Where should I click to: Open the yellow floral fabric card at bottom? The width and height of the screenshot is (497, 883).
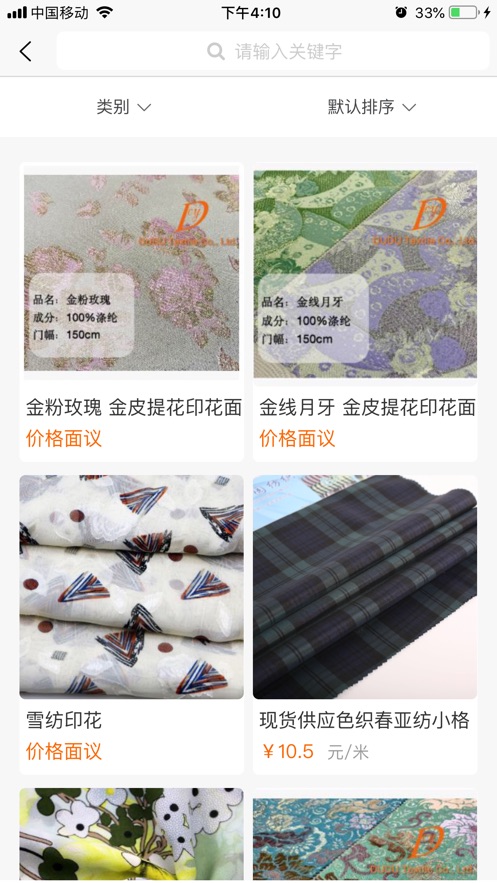[132, 835]
